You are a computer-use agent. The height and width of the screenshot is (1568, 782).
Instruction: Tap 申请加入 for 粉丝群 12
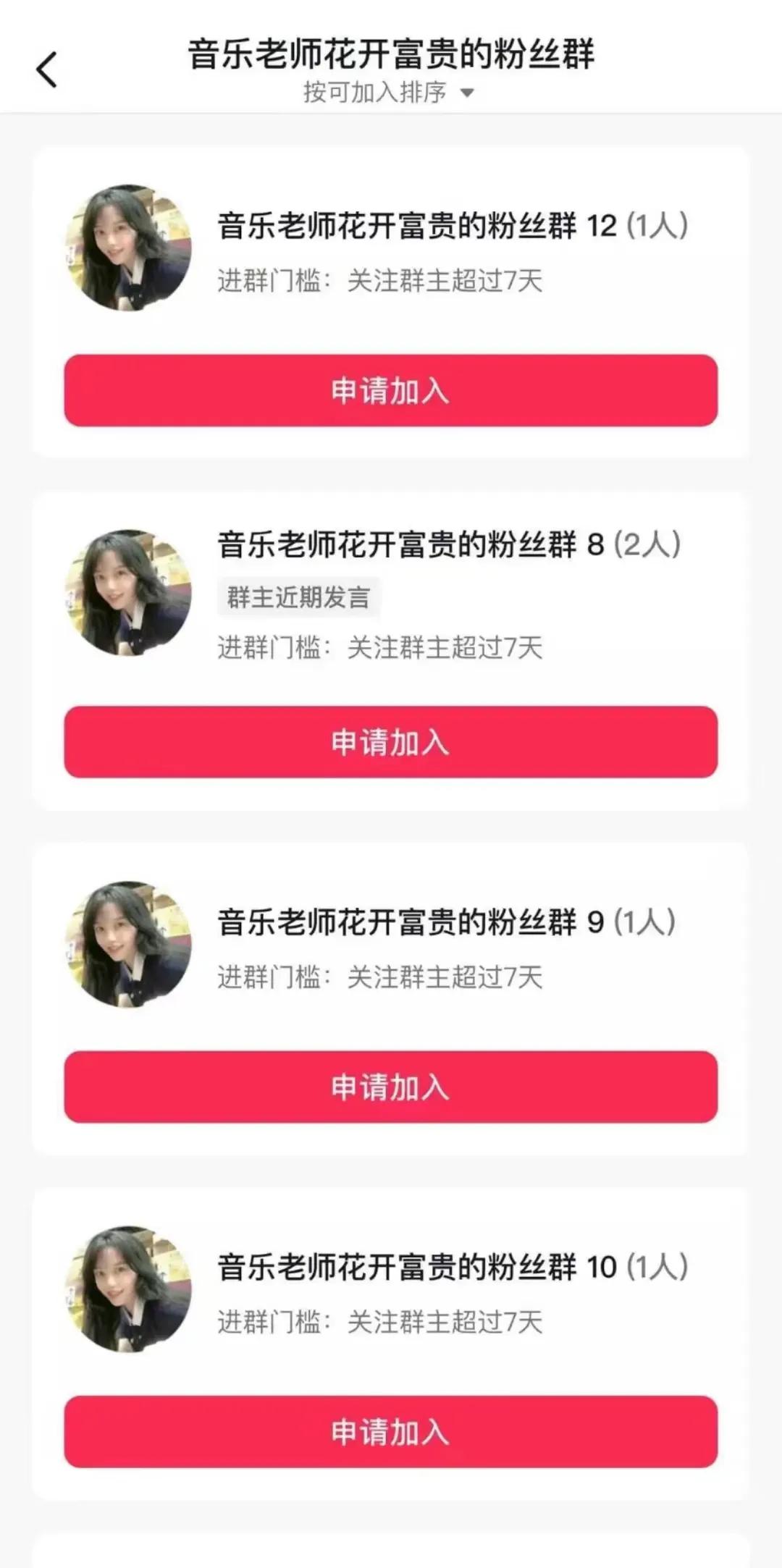[391, 390]
